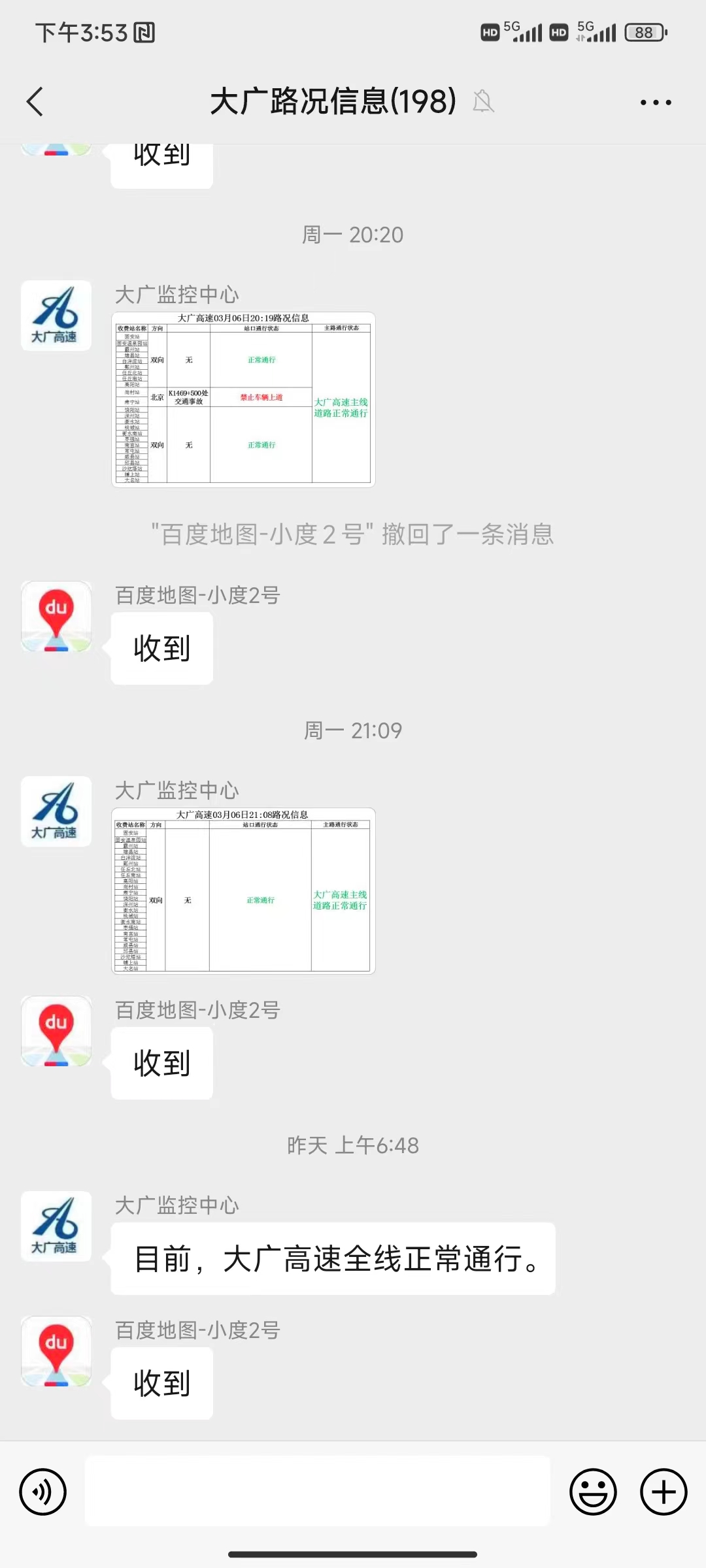Tap the message text field
Viewport: 706px width, 1568px height.
(318, 1491)
